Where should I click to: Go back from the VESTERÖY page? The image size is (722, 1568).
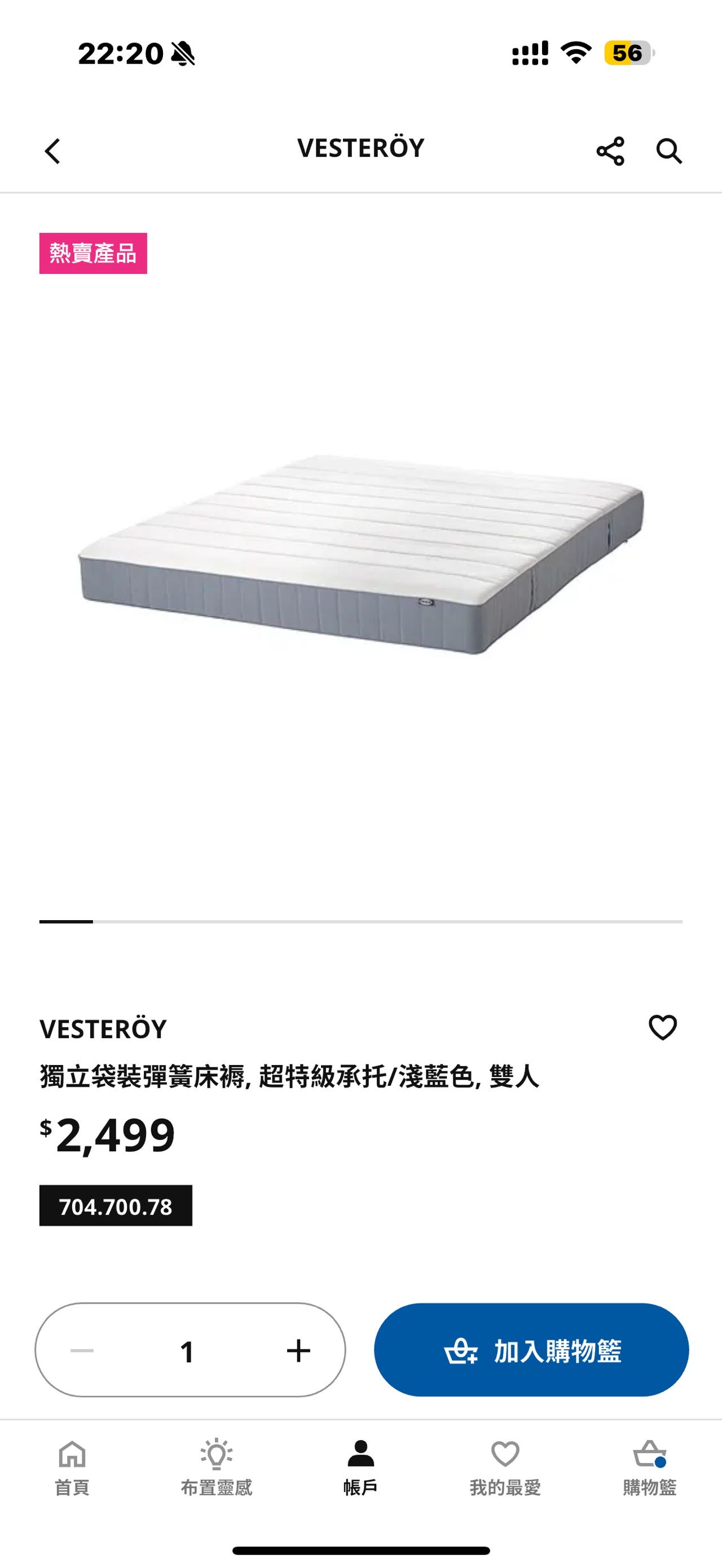coord(53,151)
